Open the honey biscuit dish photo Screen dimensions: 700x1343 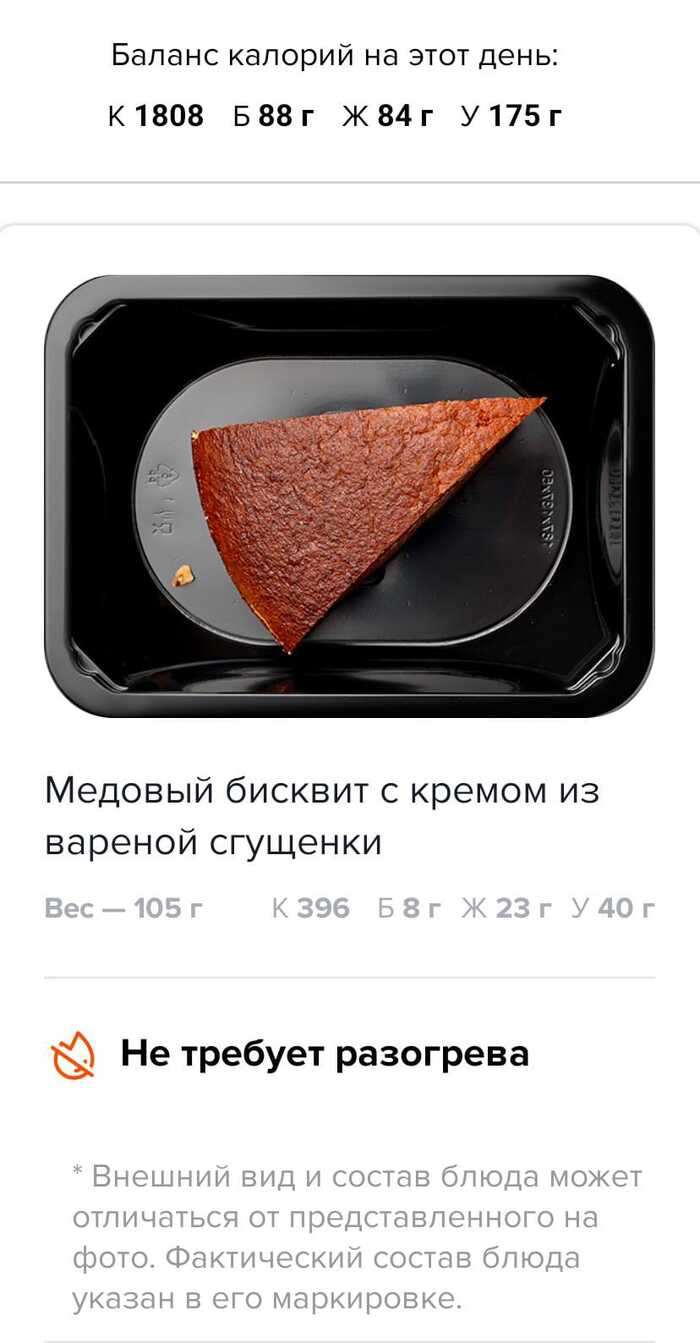click(349, 497)
